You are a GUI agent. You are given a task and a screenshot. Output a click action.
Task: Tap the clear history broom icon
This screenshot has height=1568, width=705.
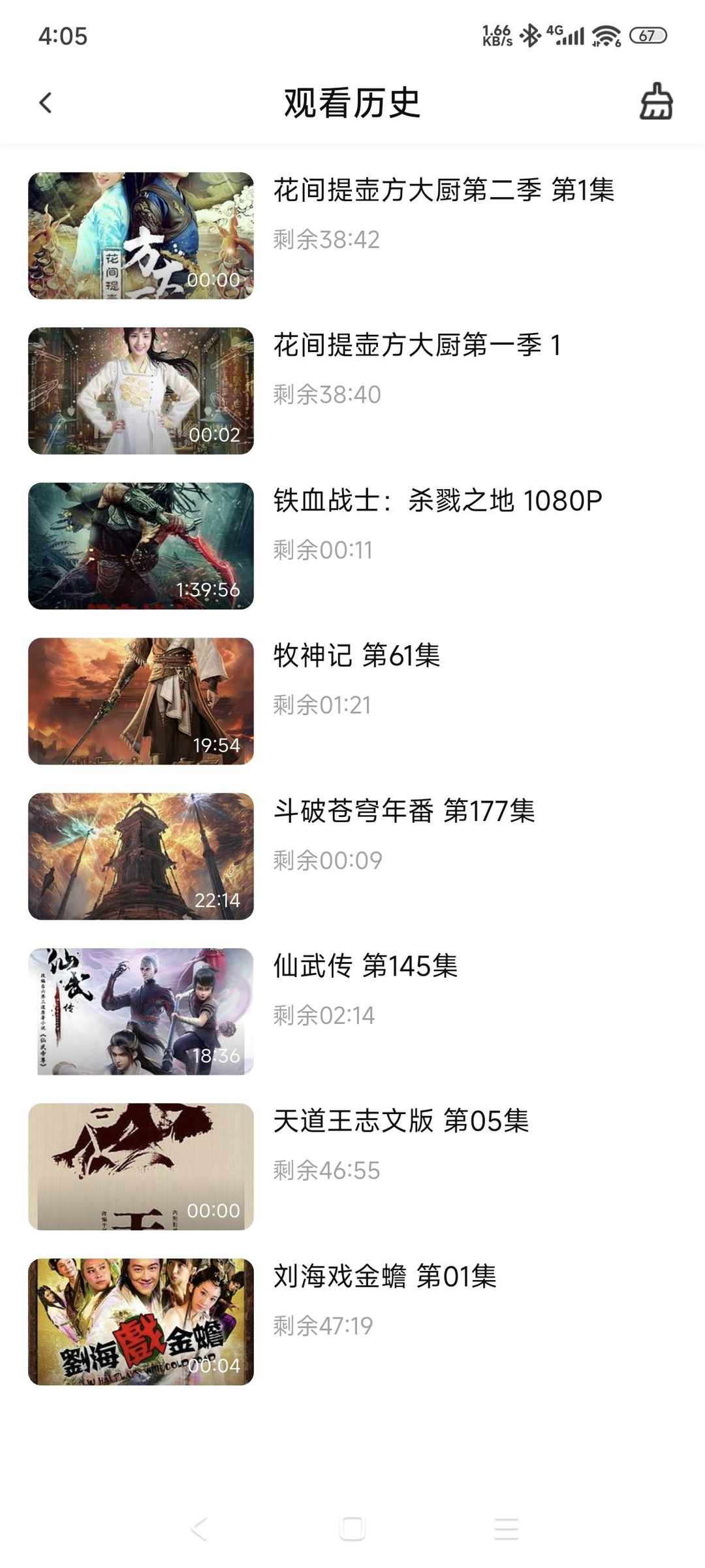click(655, 103)
